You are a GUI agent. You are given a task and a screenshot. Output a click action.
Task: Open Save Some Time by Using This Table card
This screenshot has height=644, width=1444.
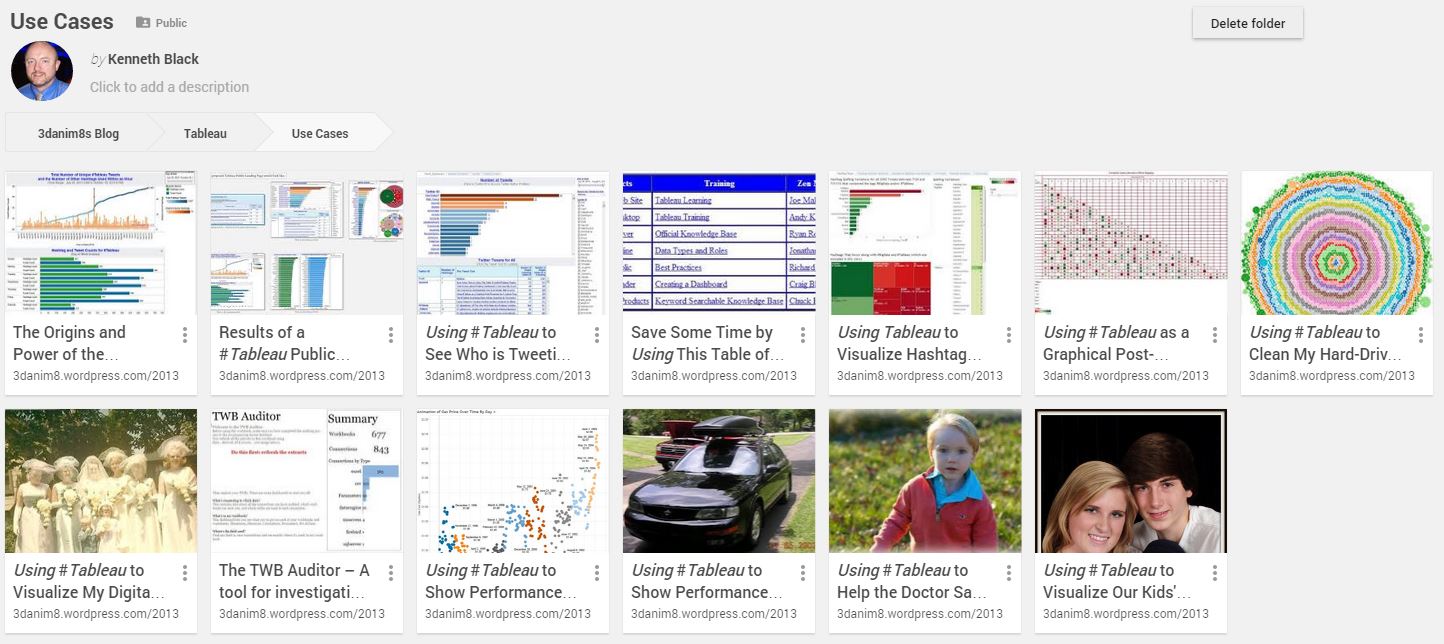[718, 282]
